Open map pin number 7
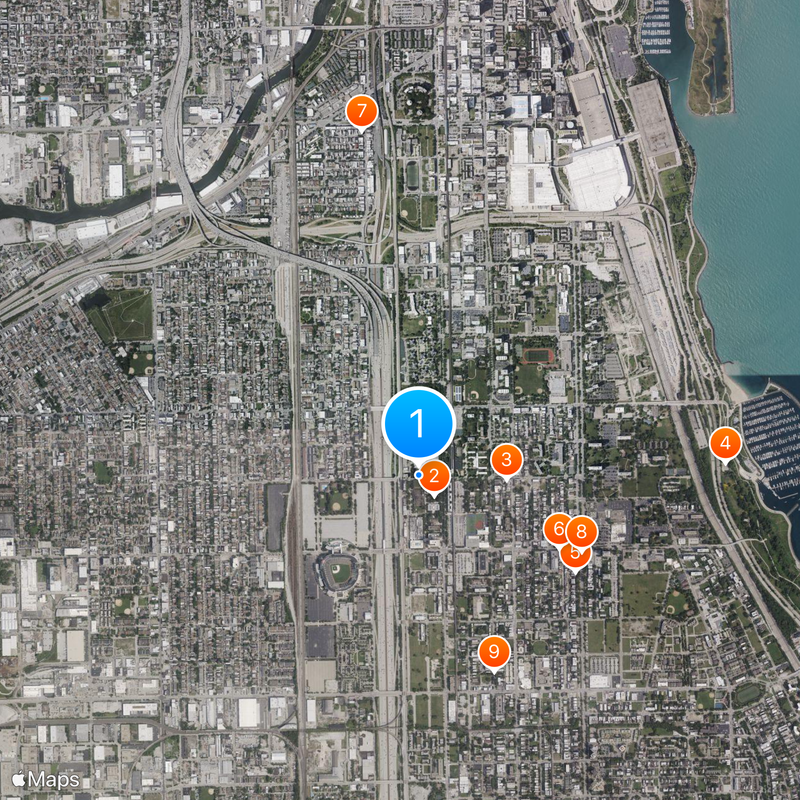Viewport: 800px width, 800px height. [x=361, y=111]
